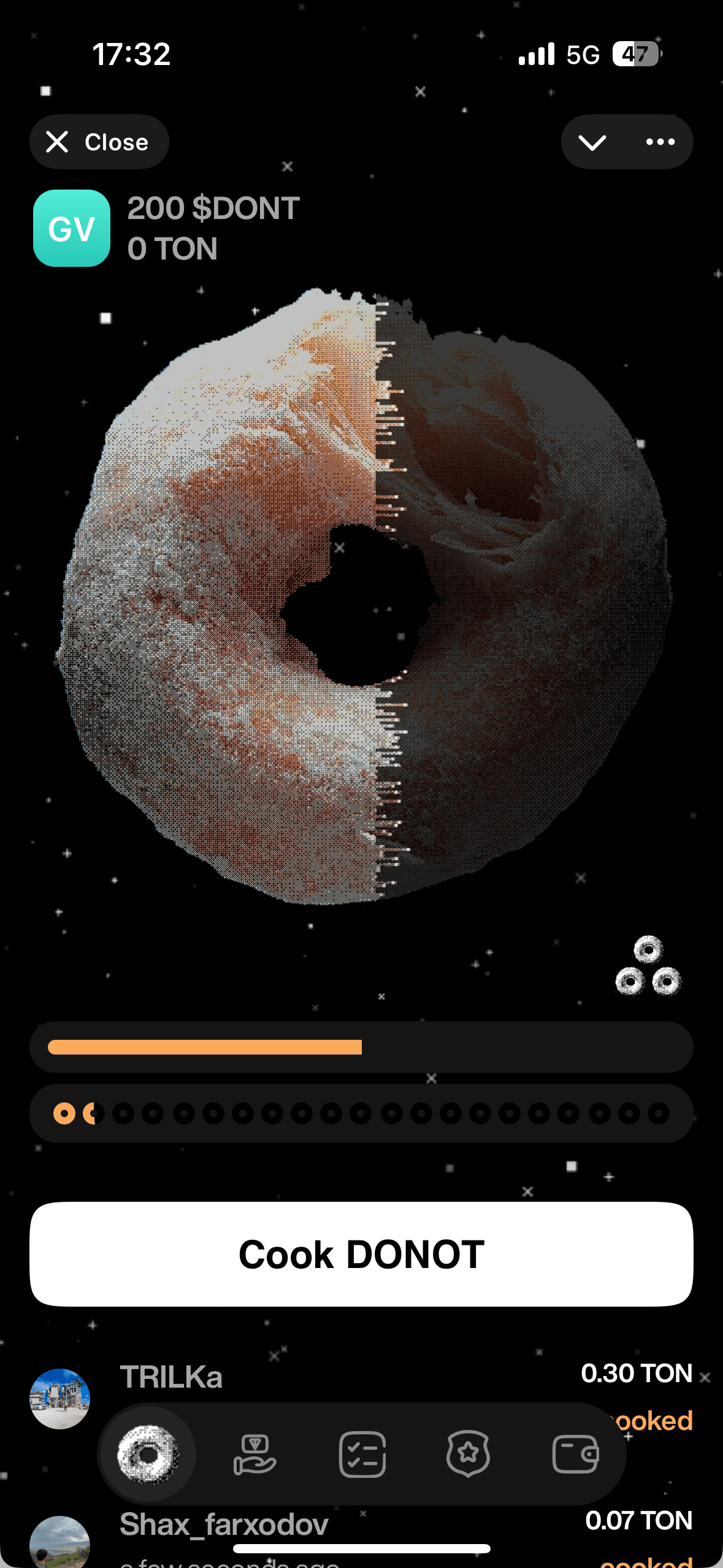Open the tasks checklist tab
The width and height of the screenshot is (723, 1568).
tap(362, 1454)
